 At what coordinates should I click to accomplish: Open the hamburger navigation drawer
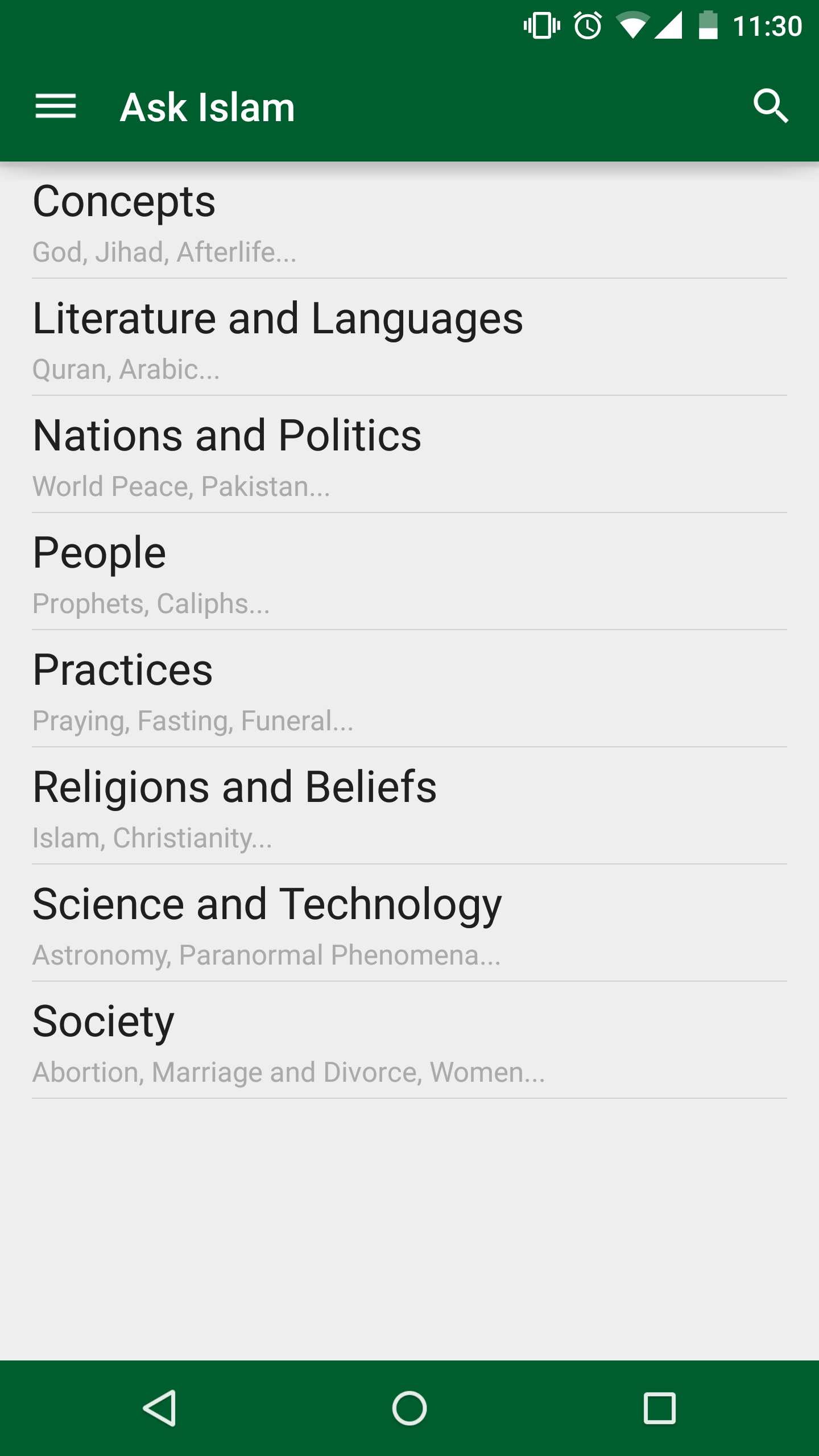[x=56, y=106]
